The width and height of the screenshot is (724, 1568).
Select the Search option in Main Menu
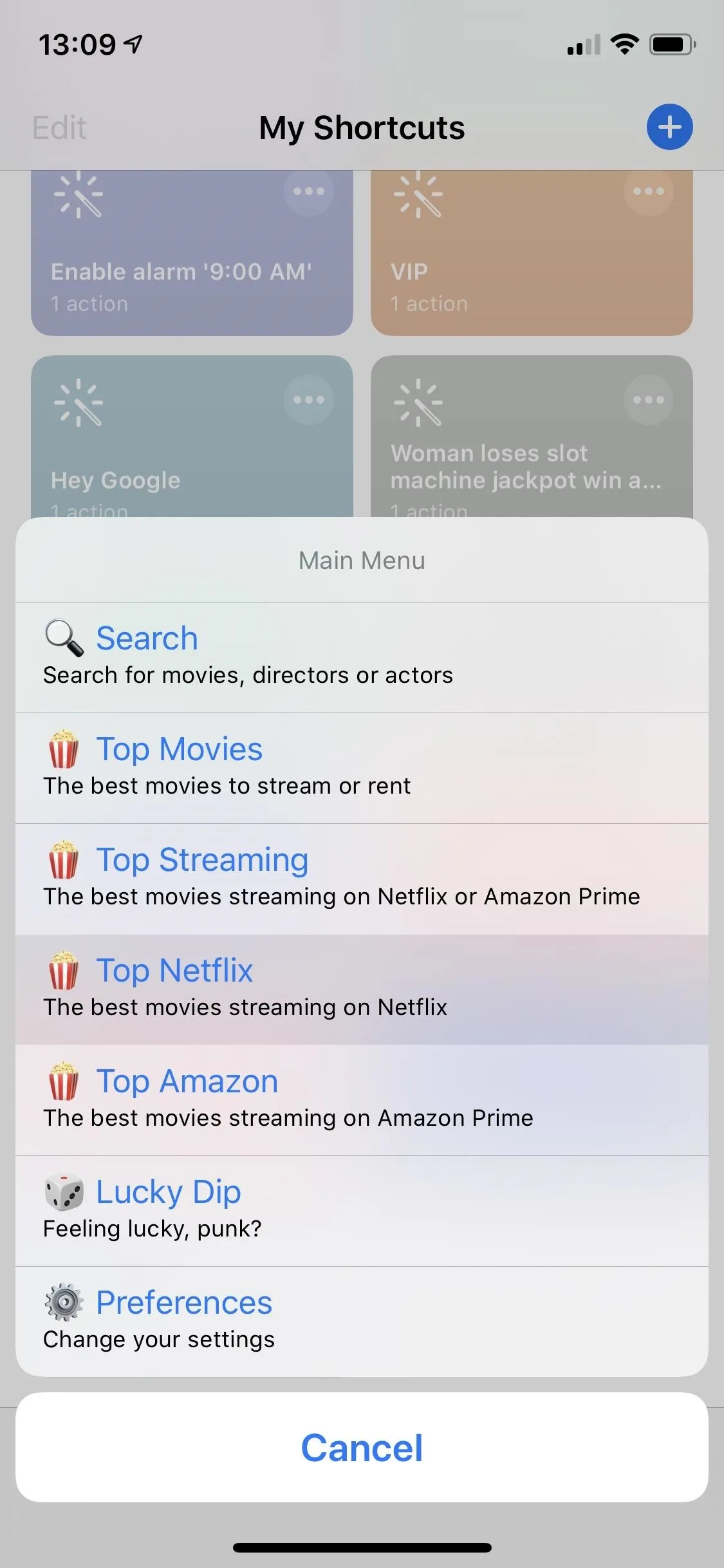362,657
